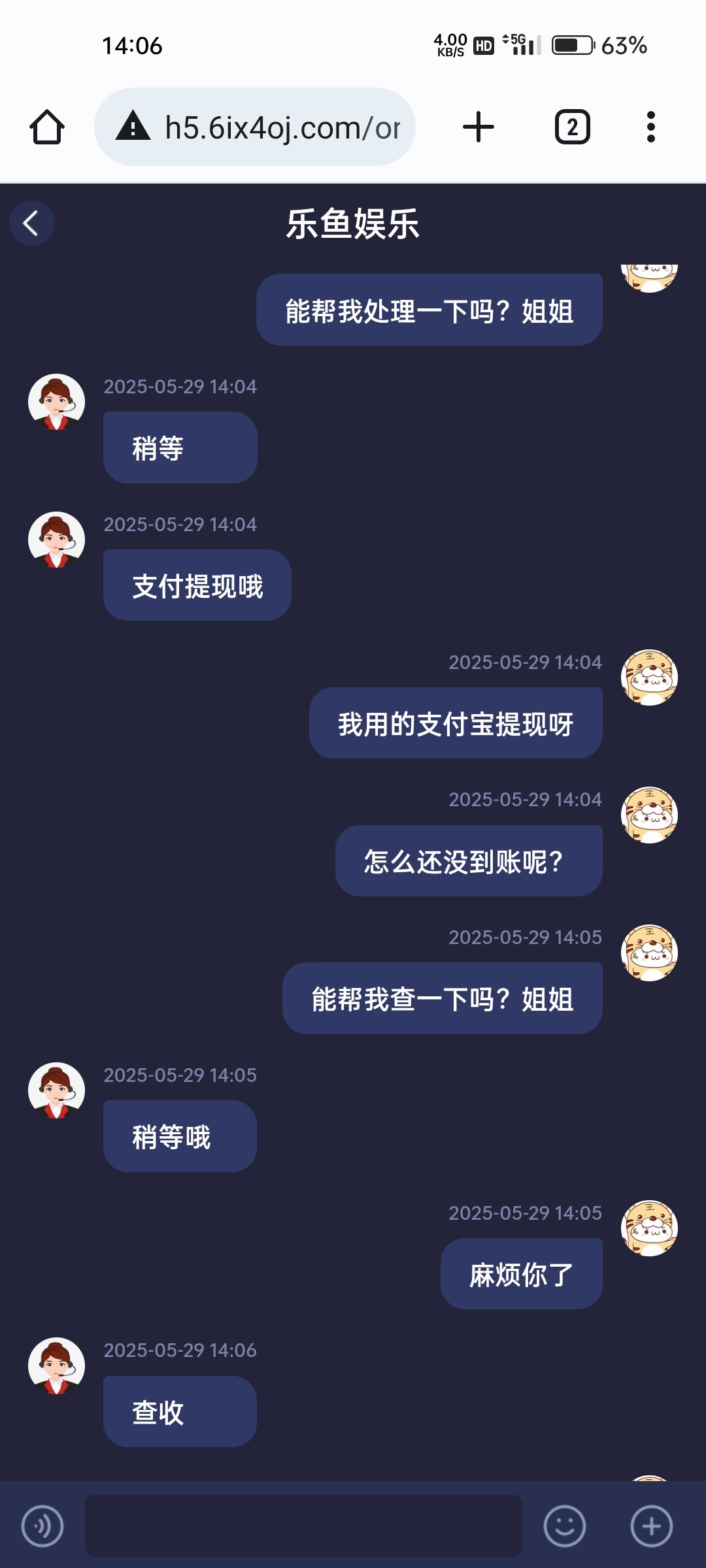
Task: Open the plus attachment menu
Action: tap(652, 1527)
